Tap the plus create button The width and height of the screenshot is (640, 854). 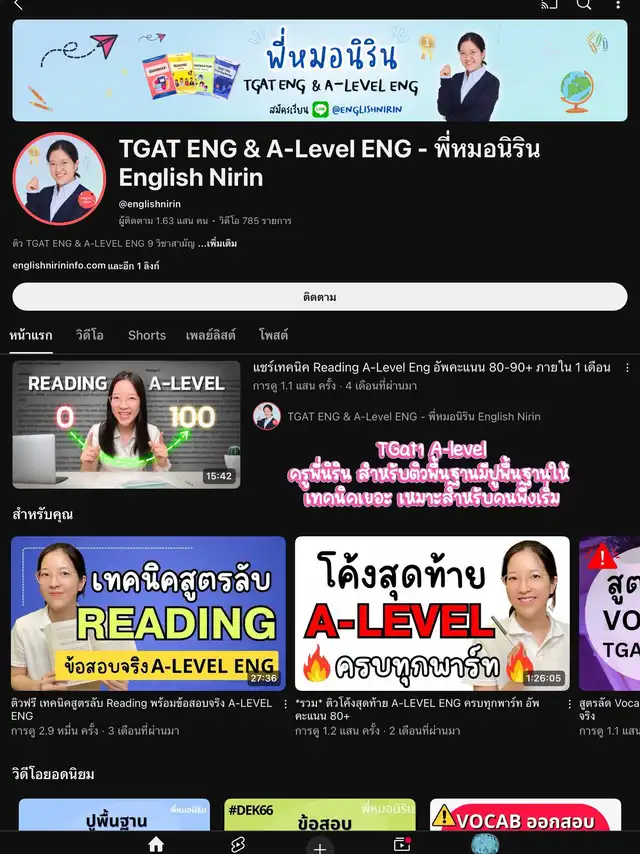[x=320, y=847]
